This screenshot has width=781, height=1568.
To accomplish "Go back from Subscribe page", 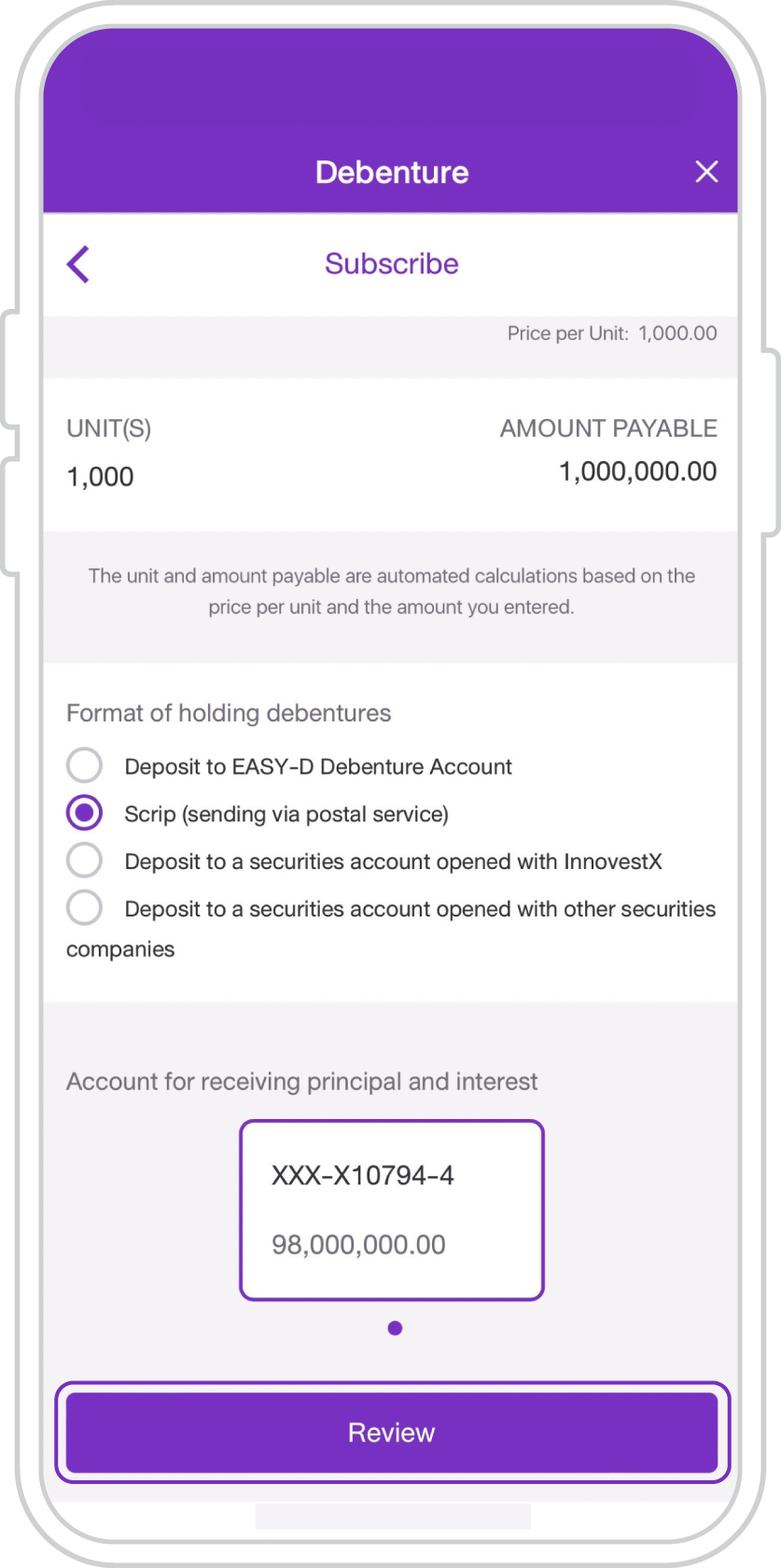I will click(78, 264).
